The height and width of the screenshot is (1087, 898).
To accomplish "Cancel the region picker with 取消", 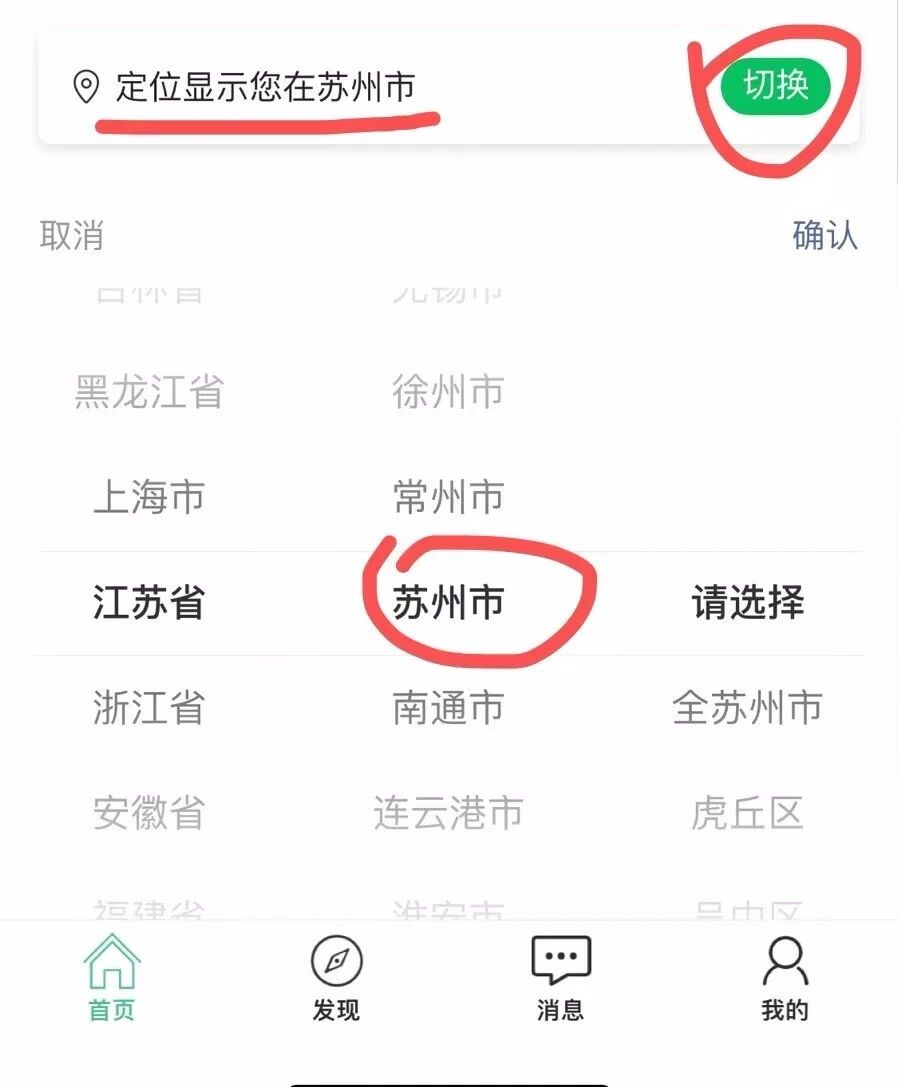I will tap(71, 236).
